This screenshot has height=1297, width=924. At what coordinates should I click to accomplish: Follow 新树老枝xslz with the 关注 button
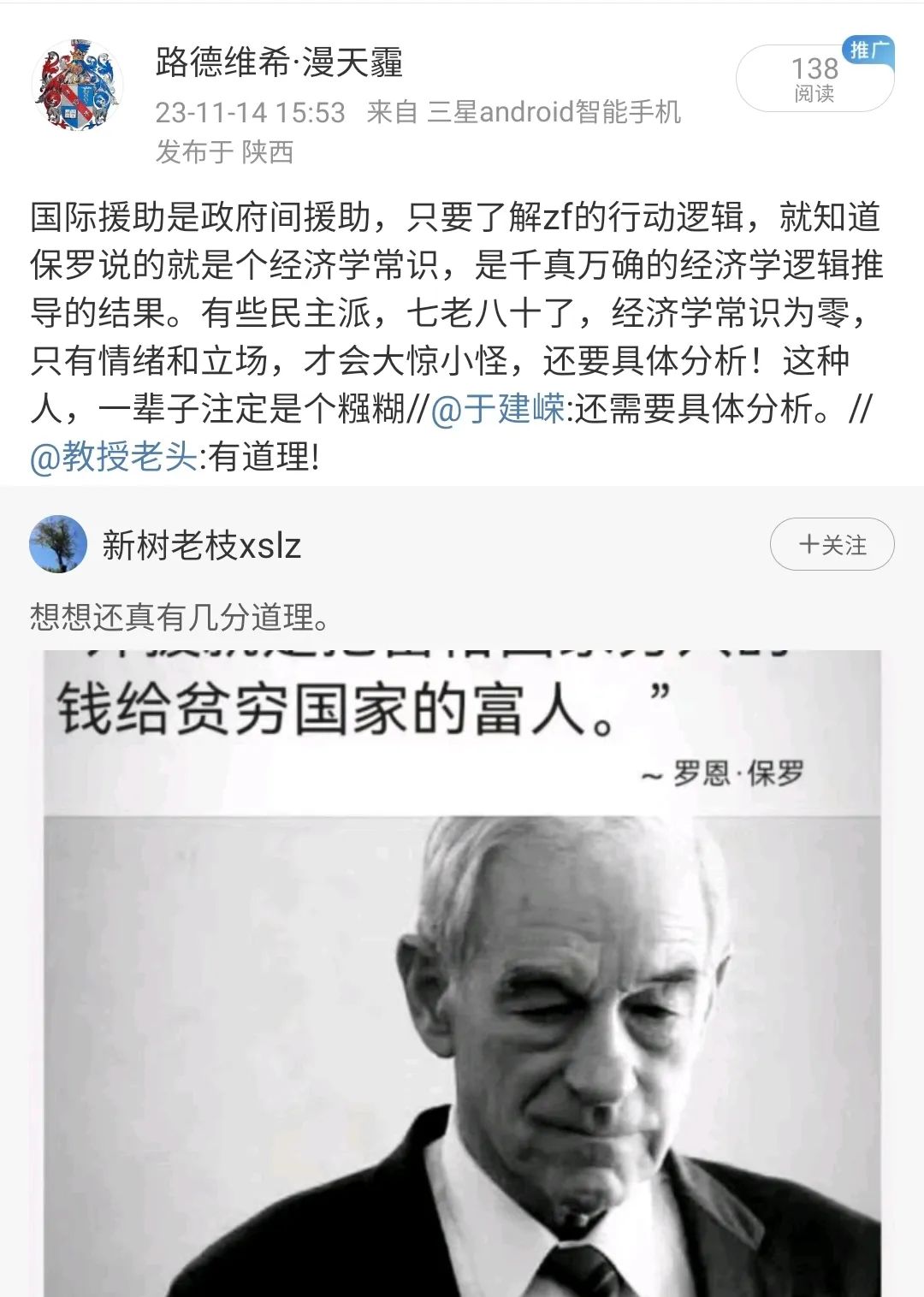click(x=832, y=544)
